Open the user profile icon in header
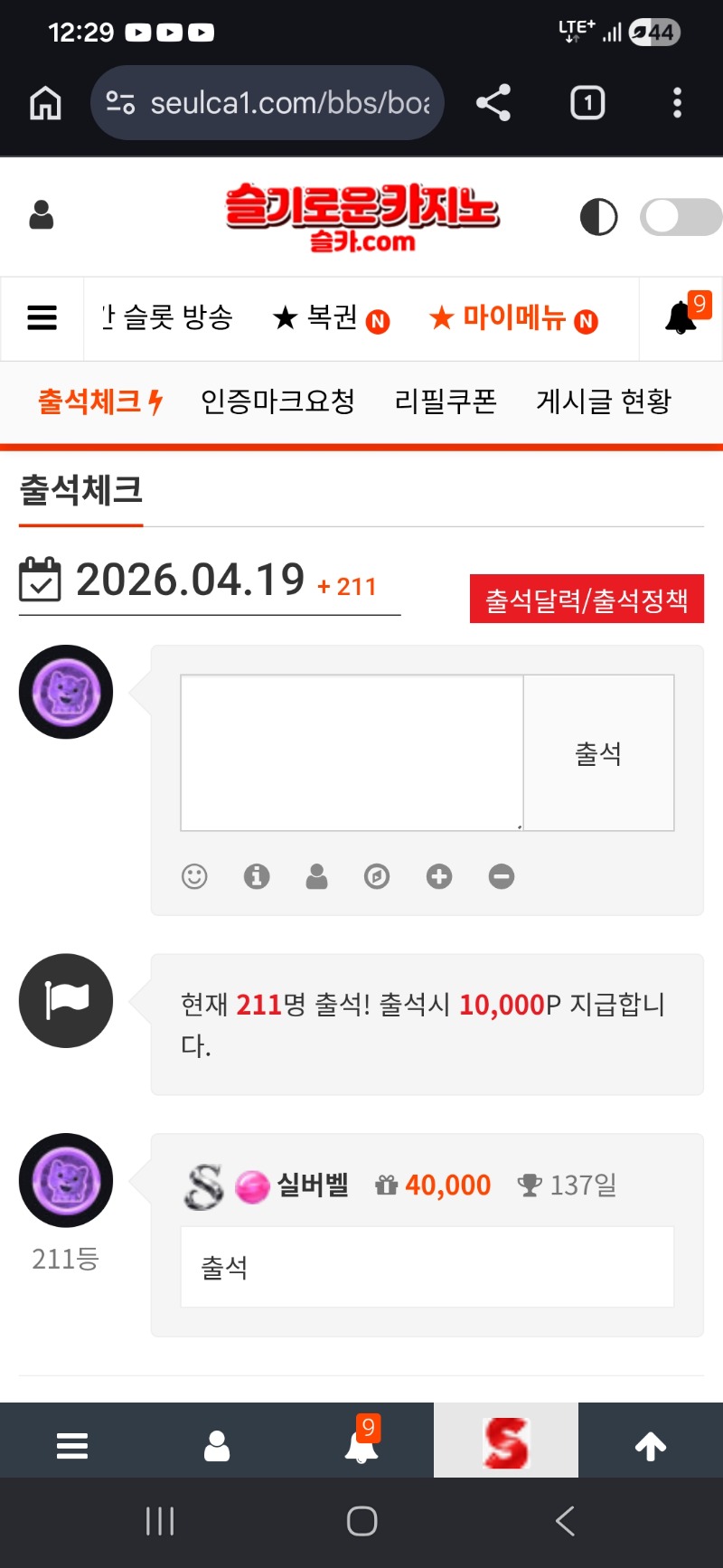 click(x=42, y=216)
